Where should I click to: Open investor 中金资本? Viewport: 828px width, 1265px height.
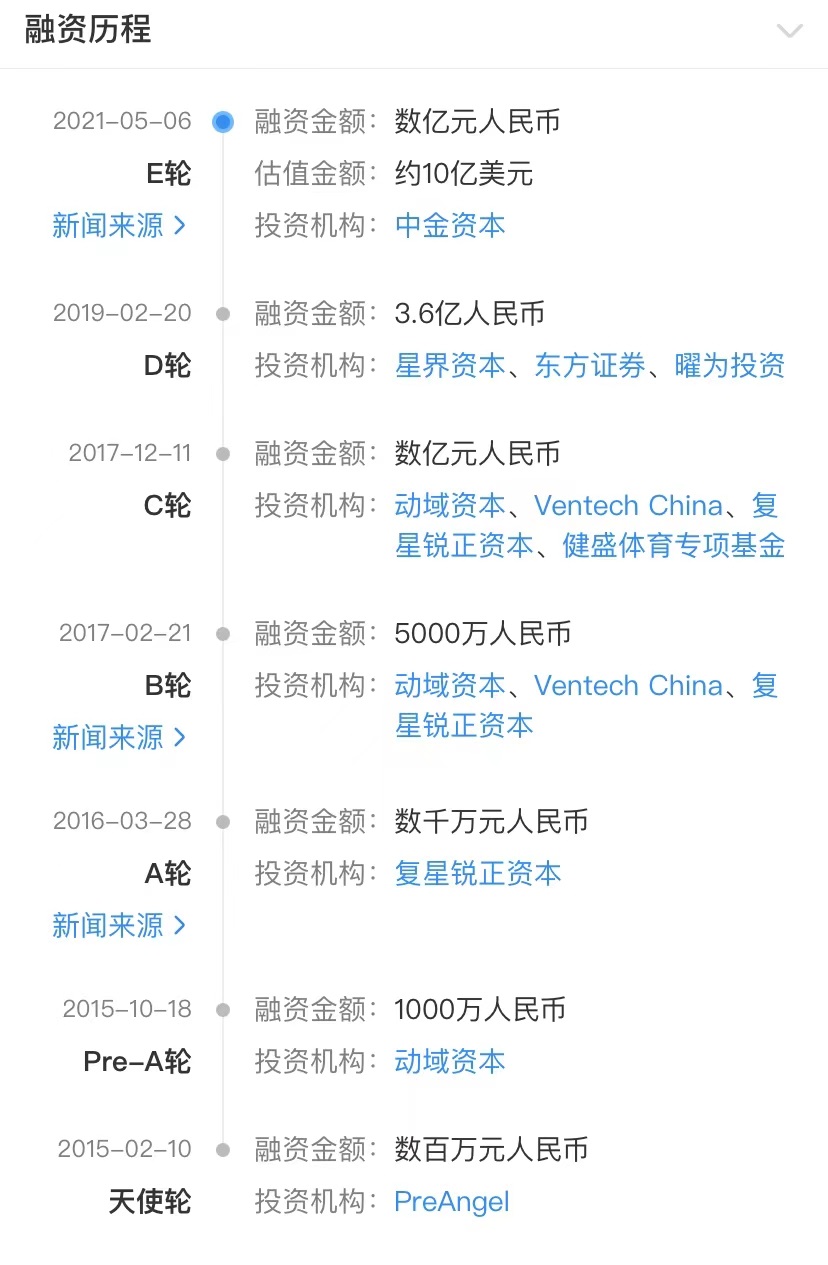450,226
